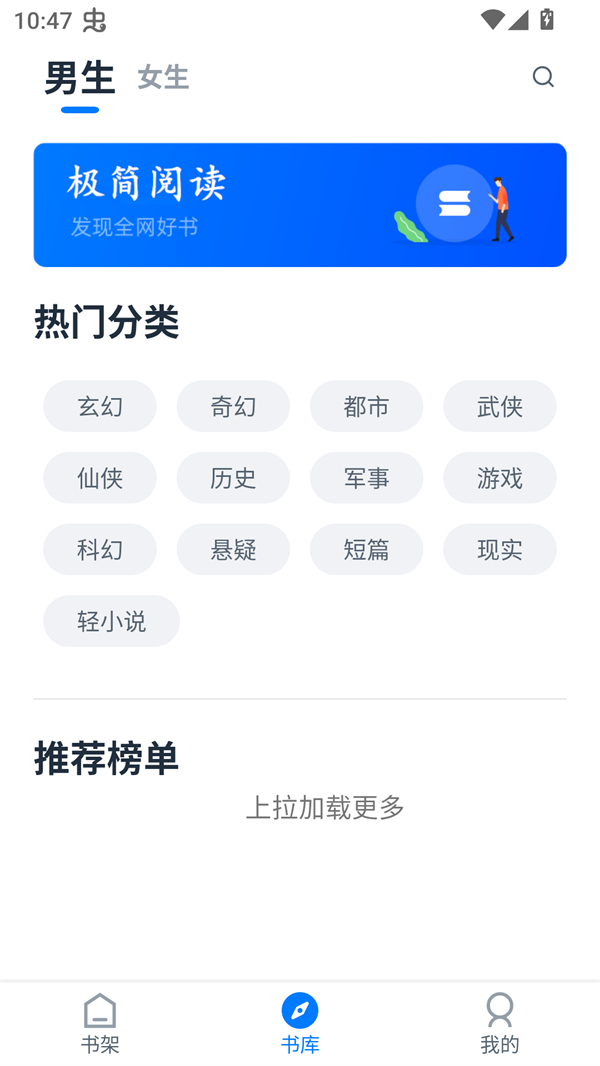
Task: Tap the 武侠 category
Action: coord(500,406)
